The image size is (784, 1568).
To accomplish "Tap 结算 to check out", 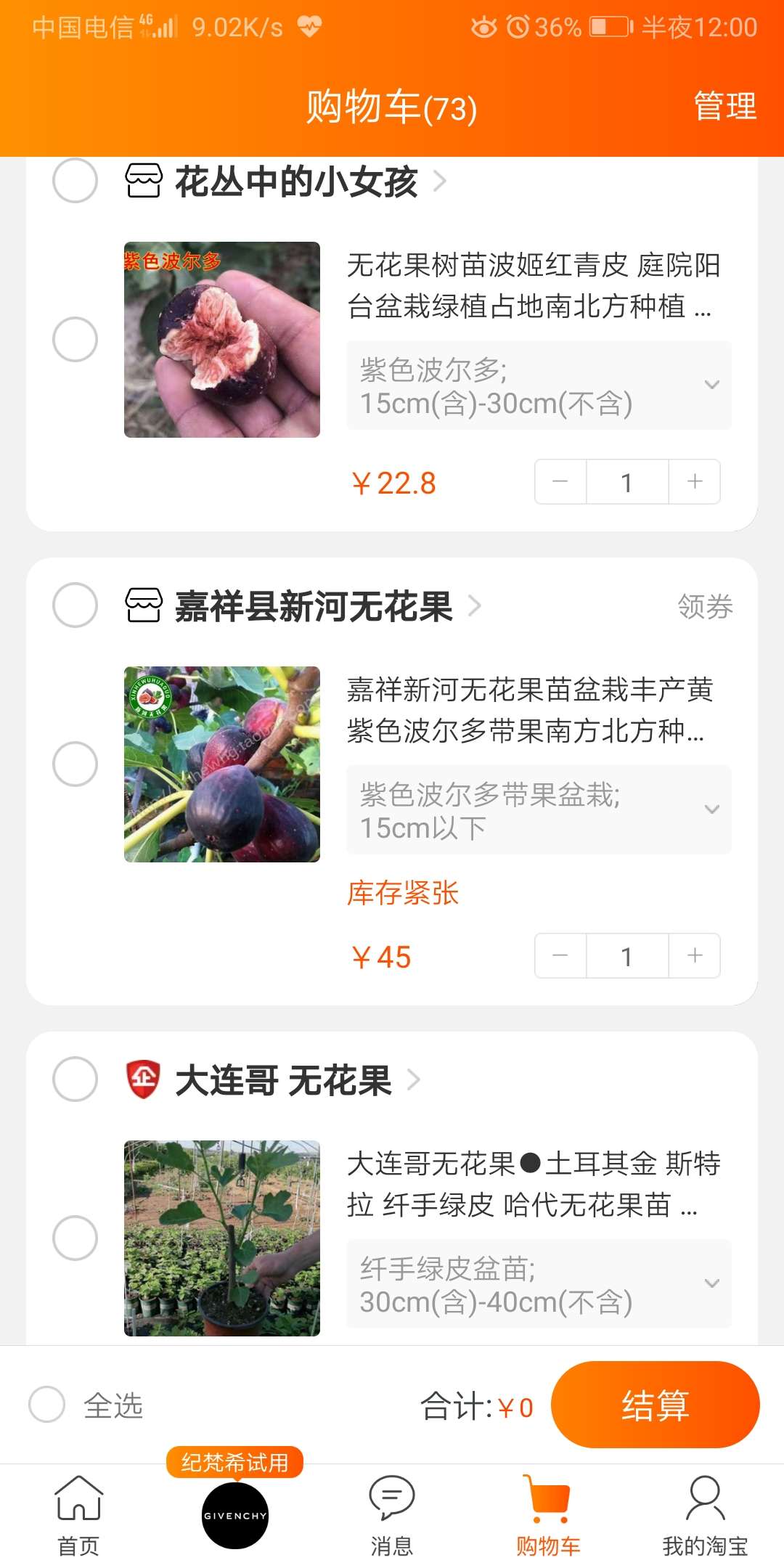I will pyautogui.click(x=655, y=1405).
